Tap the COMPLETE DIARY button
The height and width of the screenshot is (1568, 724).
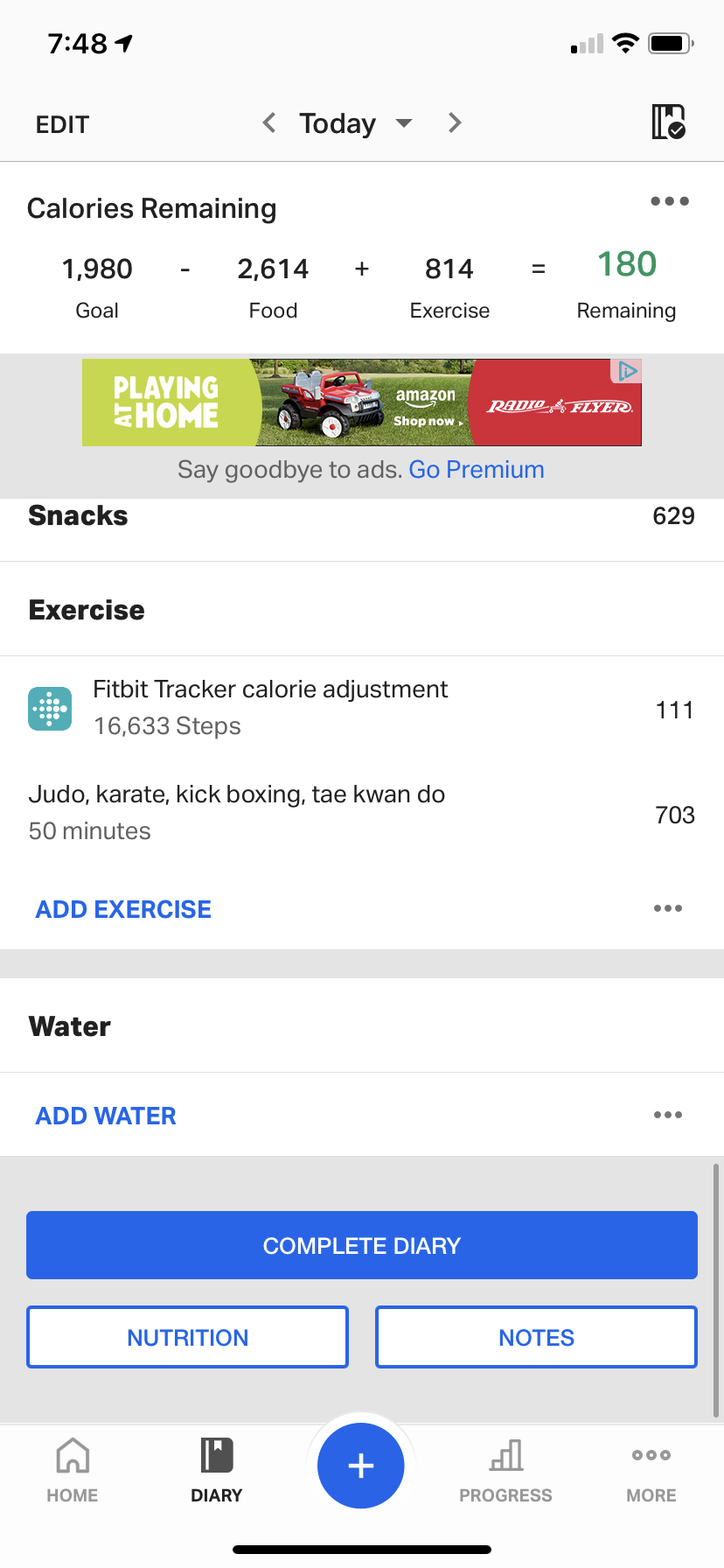(x=362, y=1245)
